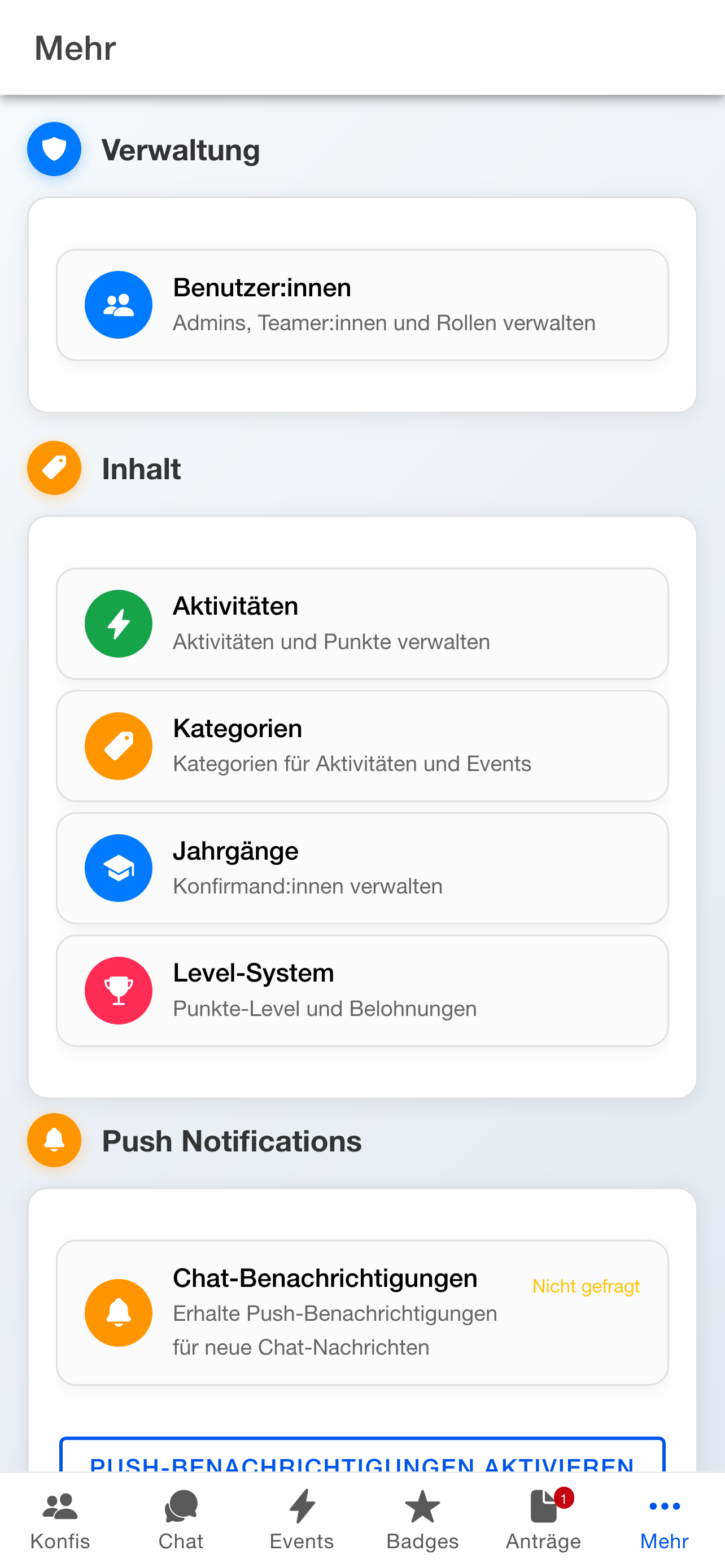Open Jahrgänge to manage Konfirmand:innen
The image size is (725, 1568).
coord(362,868)
